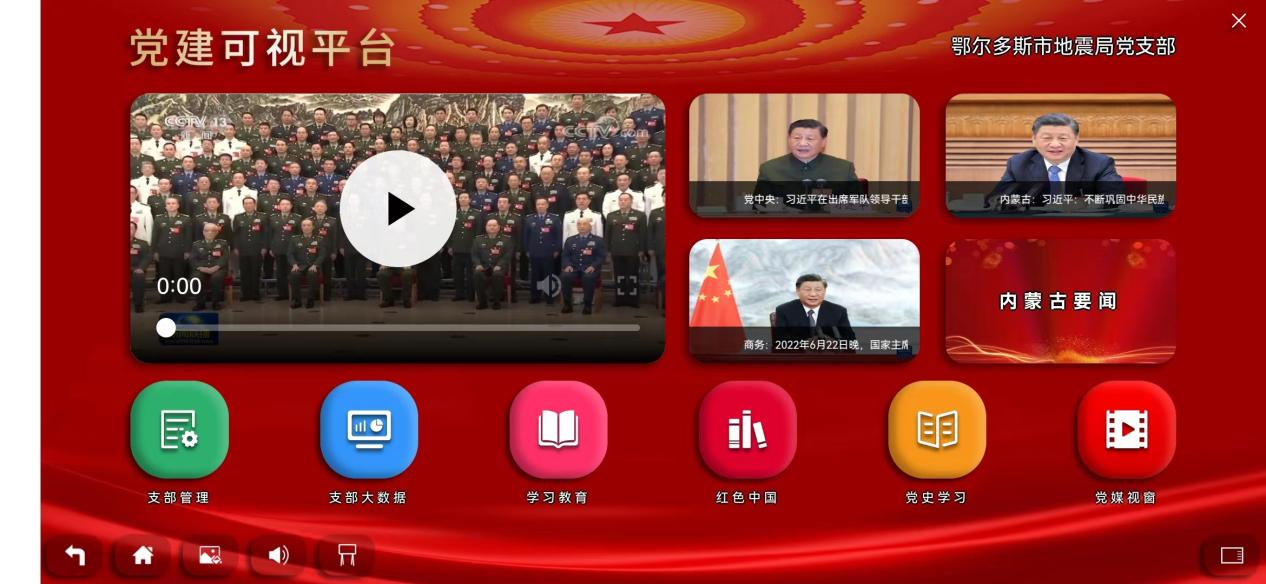Open the 商务 2022年6月22日 news tile
The image size is (1266, 584).
click(804, 299)
